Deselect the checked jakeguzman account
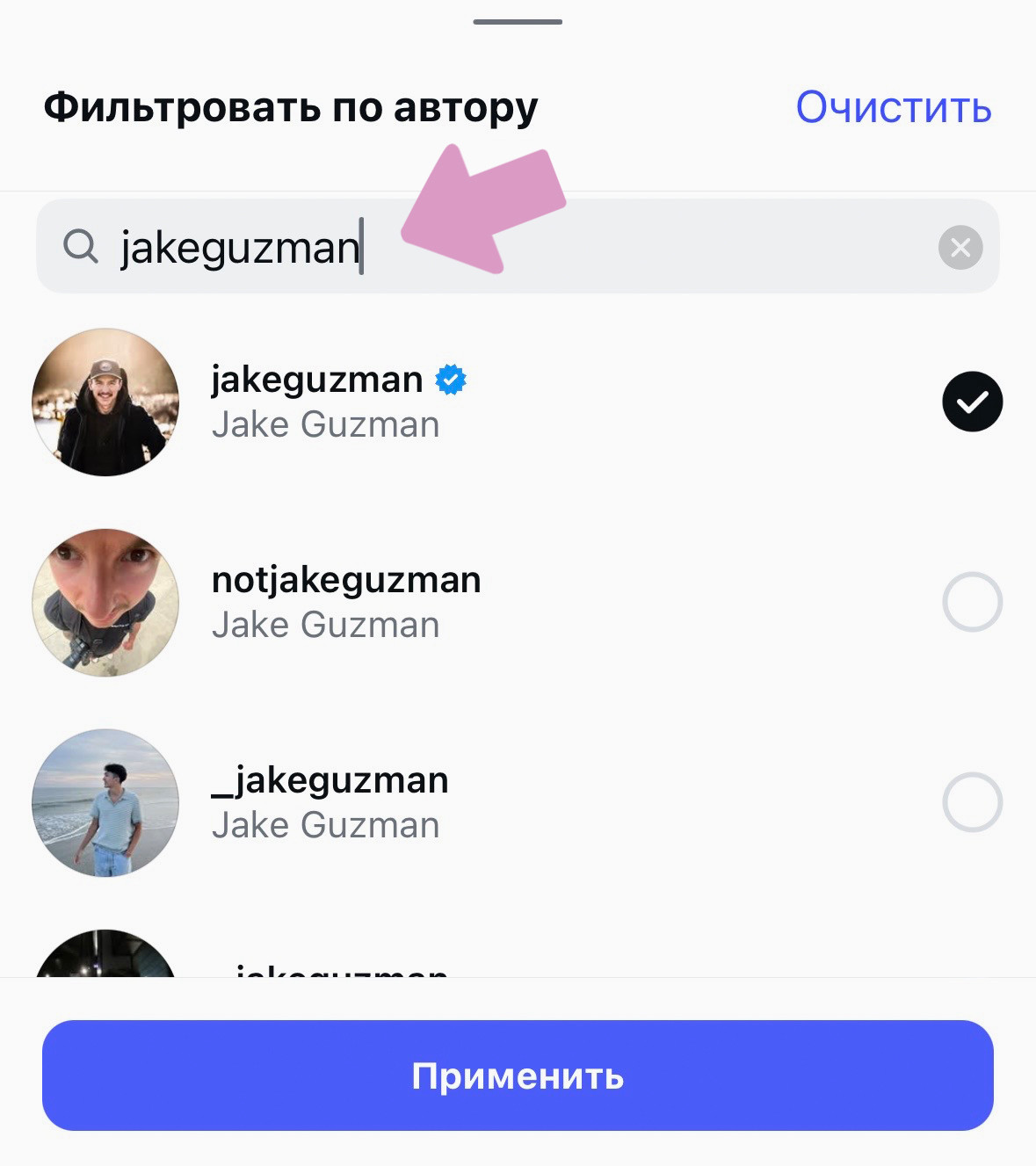This screenshot has height=1166, width=1036. (x=972, y=402)
